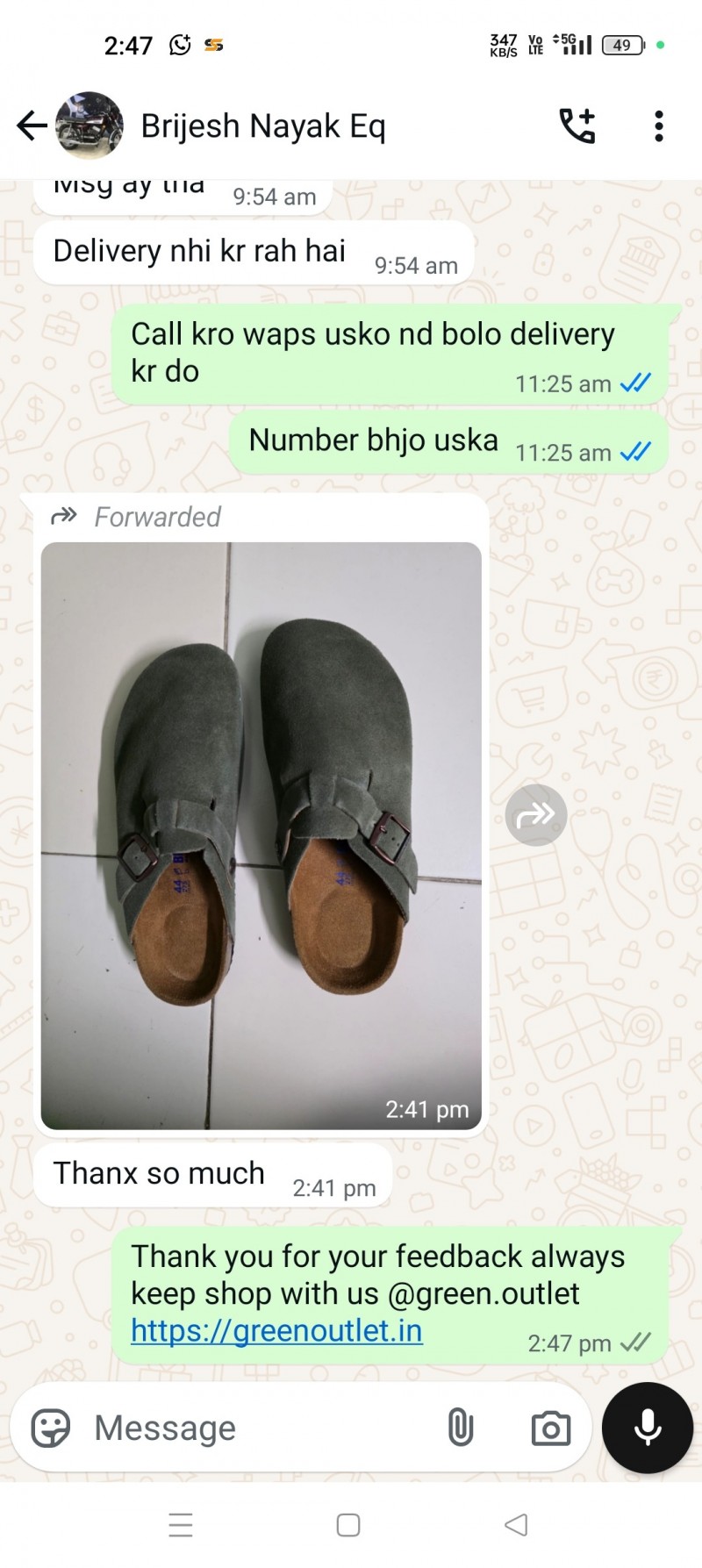Open the emoji and sticker picker

51,1428
